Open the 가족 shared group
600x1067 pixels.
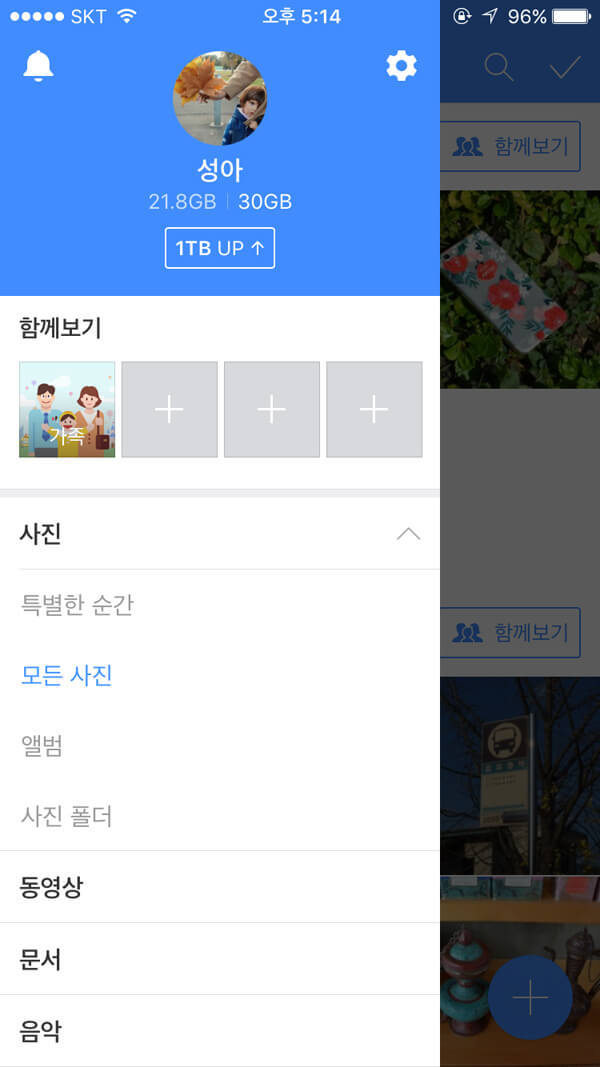[x=67, y=409]
